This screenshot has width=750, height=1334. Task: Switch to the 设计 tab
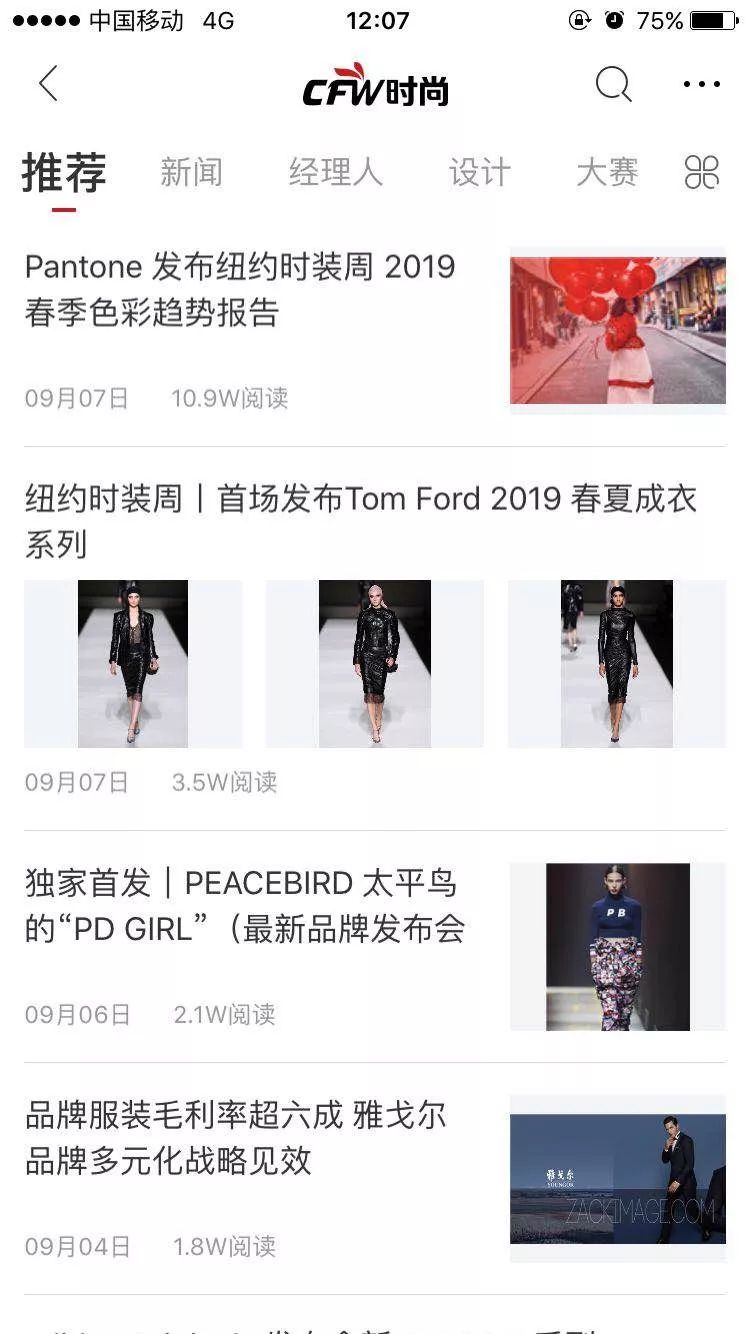point(479,172)
